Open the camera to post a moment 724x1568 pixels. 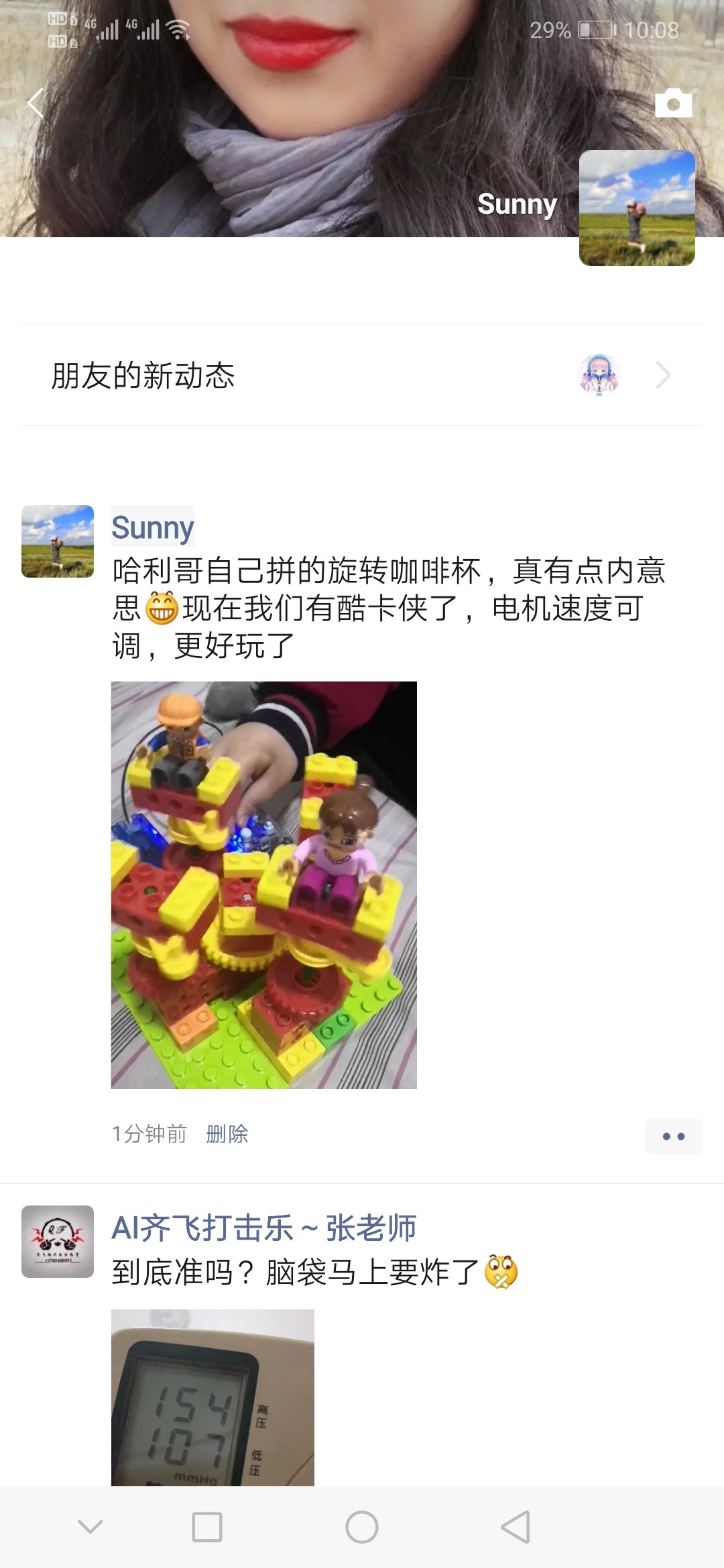pyautogui.click(x=673, y=103)
